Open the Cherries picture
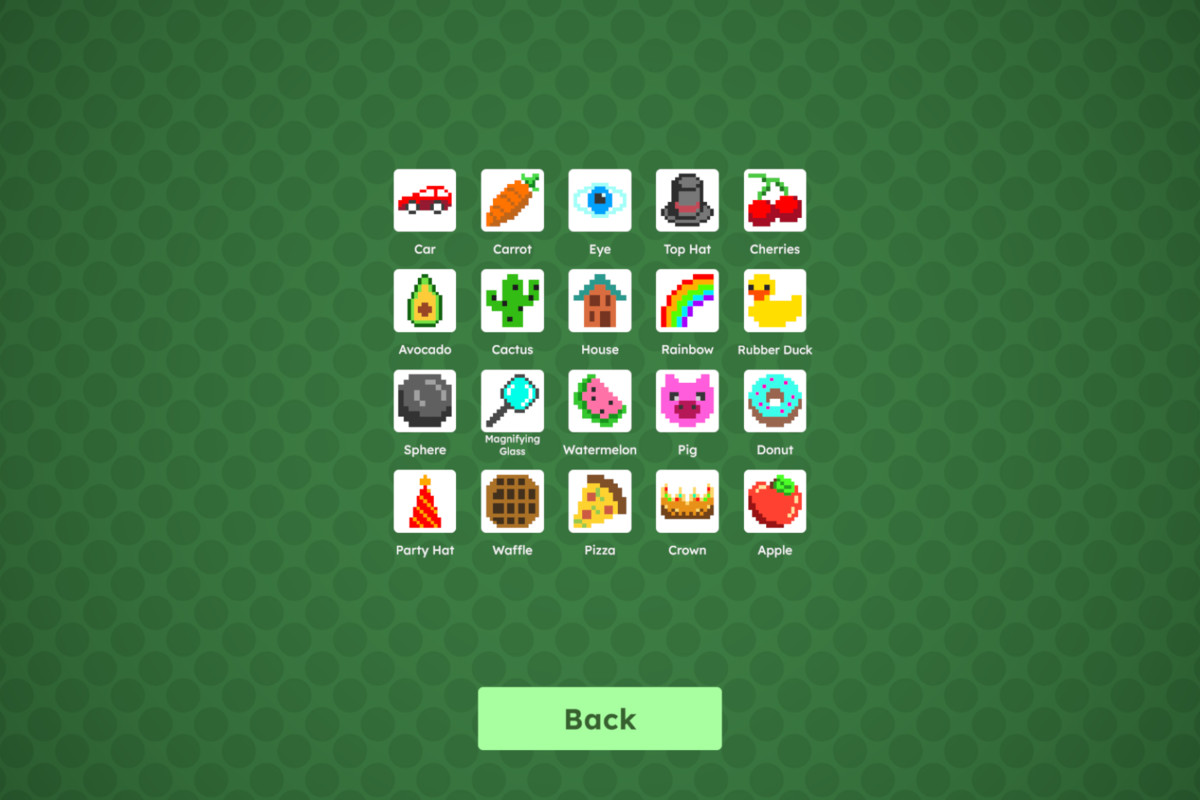 [x=775, y=200]
